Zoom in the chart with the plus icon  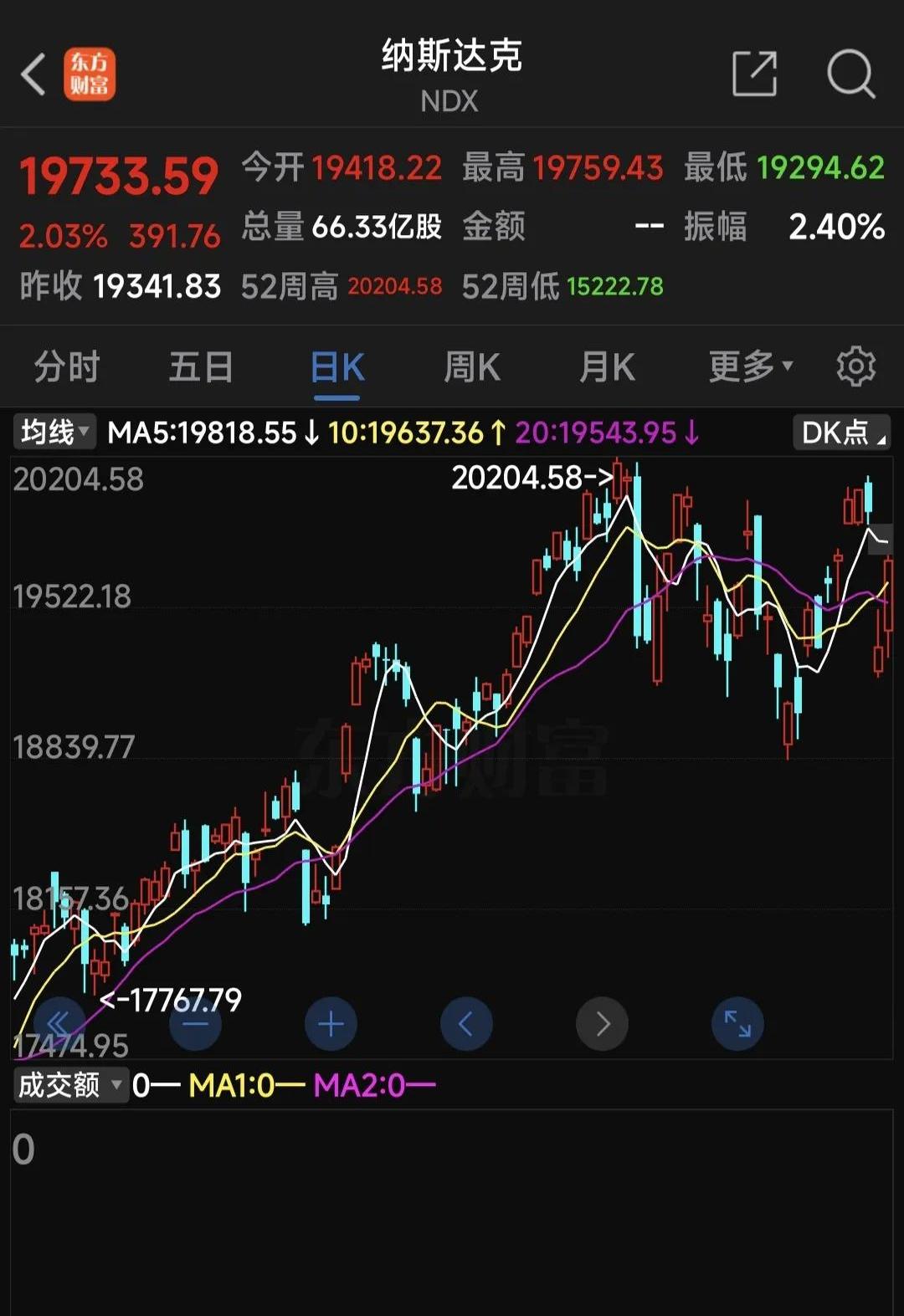pyautogui.click(x=331, y=1022)
